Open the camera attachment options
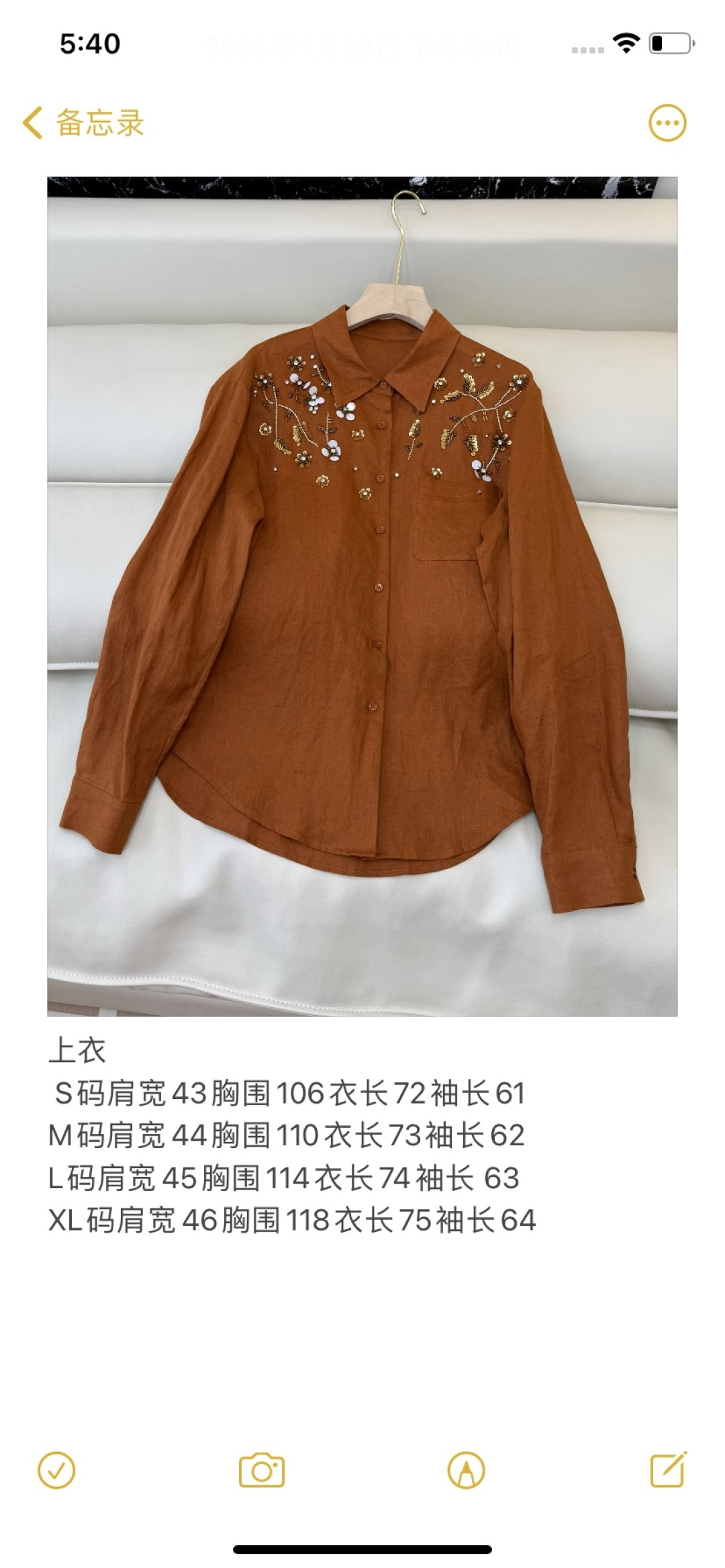The image size is (725, 1568). coord(262,1471)
